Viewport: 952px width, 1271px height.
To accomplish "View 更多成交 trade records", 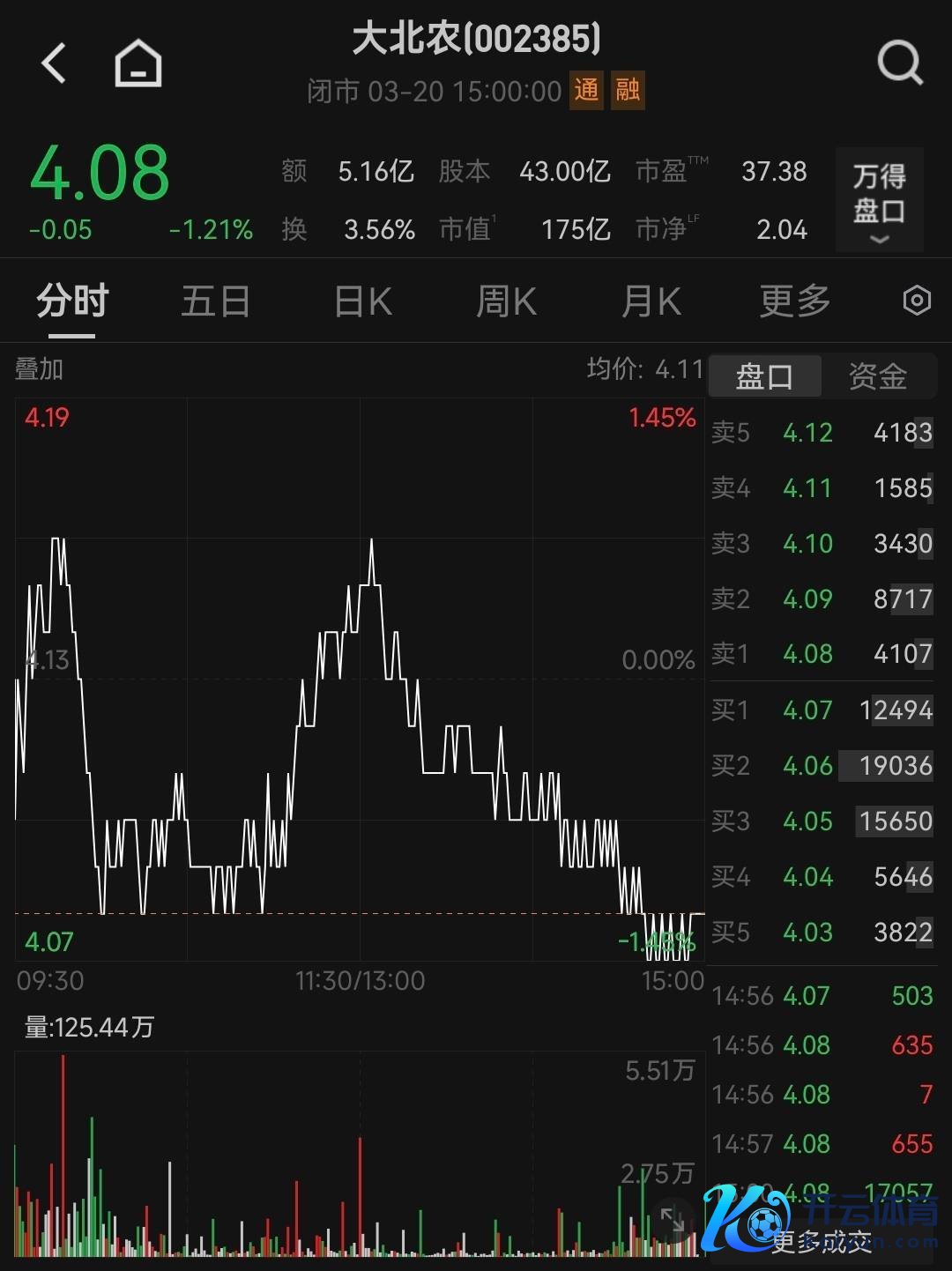I will click(x=822, y=1242).
